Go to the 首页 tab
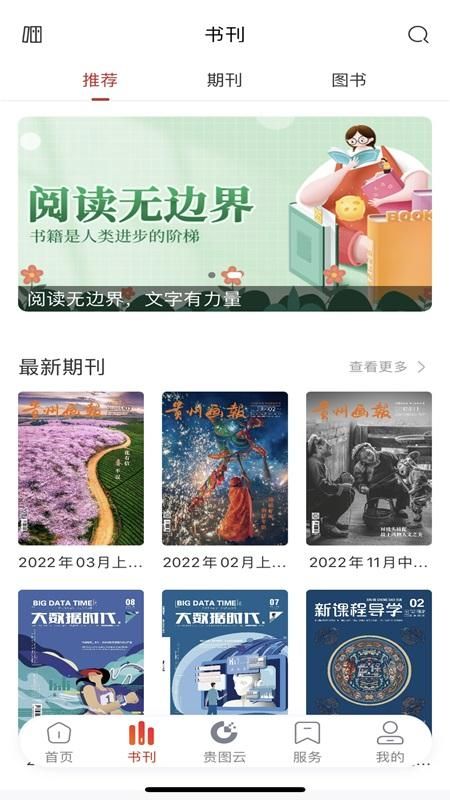450x800 pixels. click(59, 742)
